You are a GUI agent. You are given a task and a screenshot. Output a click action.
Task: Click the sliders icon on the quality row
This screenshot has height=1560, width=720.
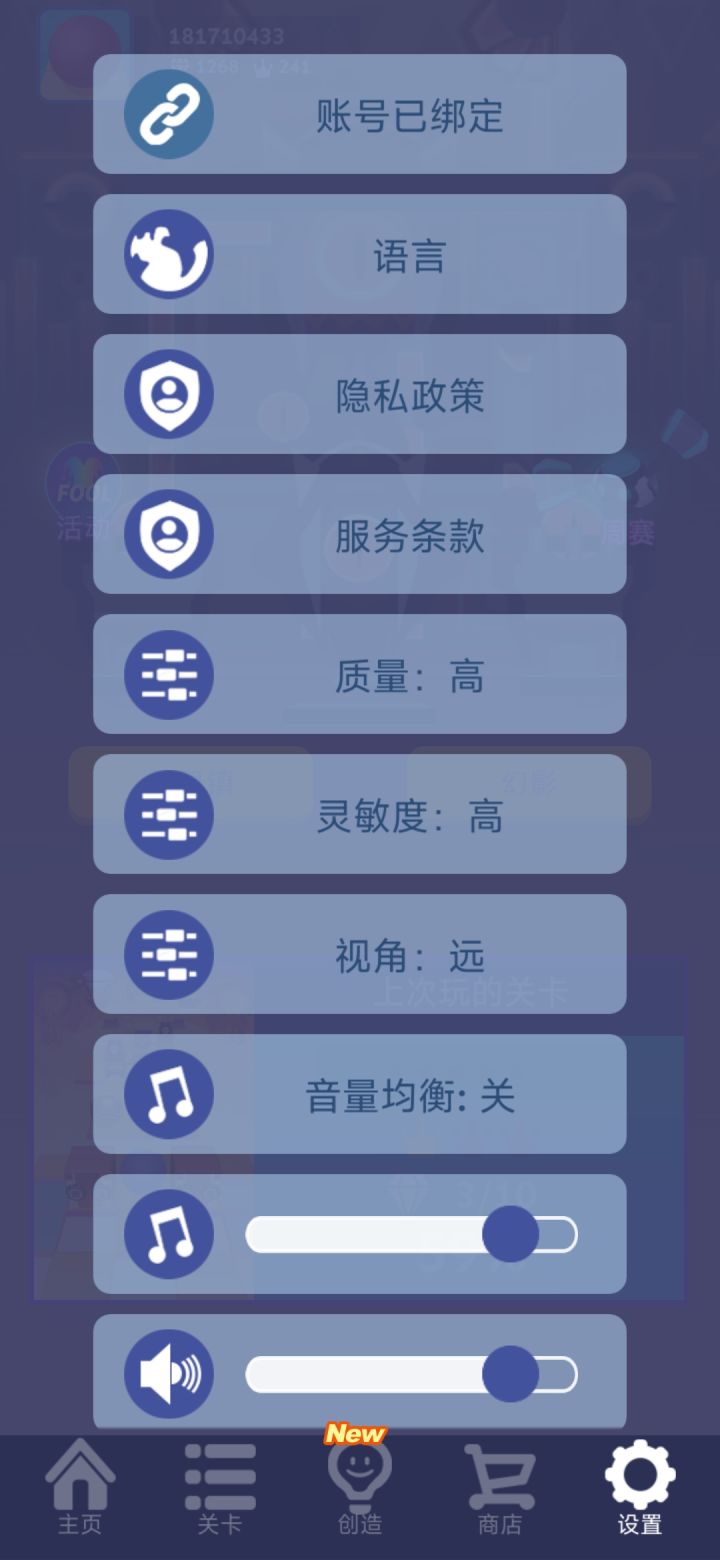click(x=170, y=674)
